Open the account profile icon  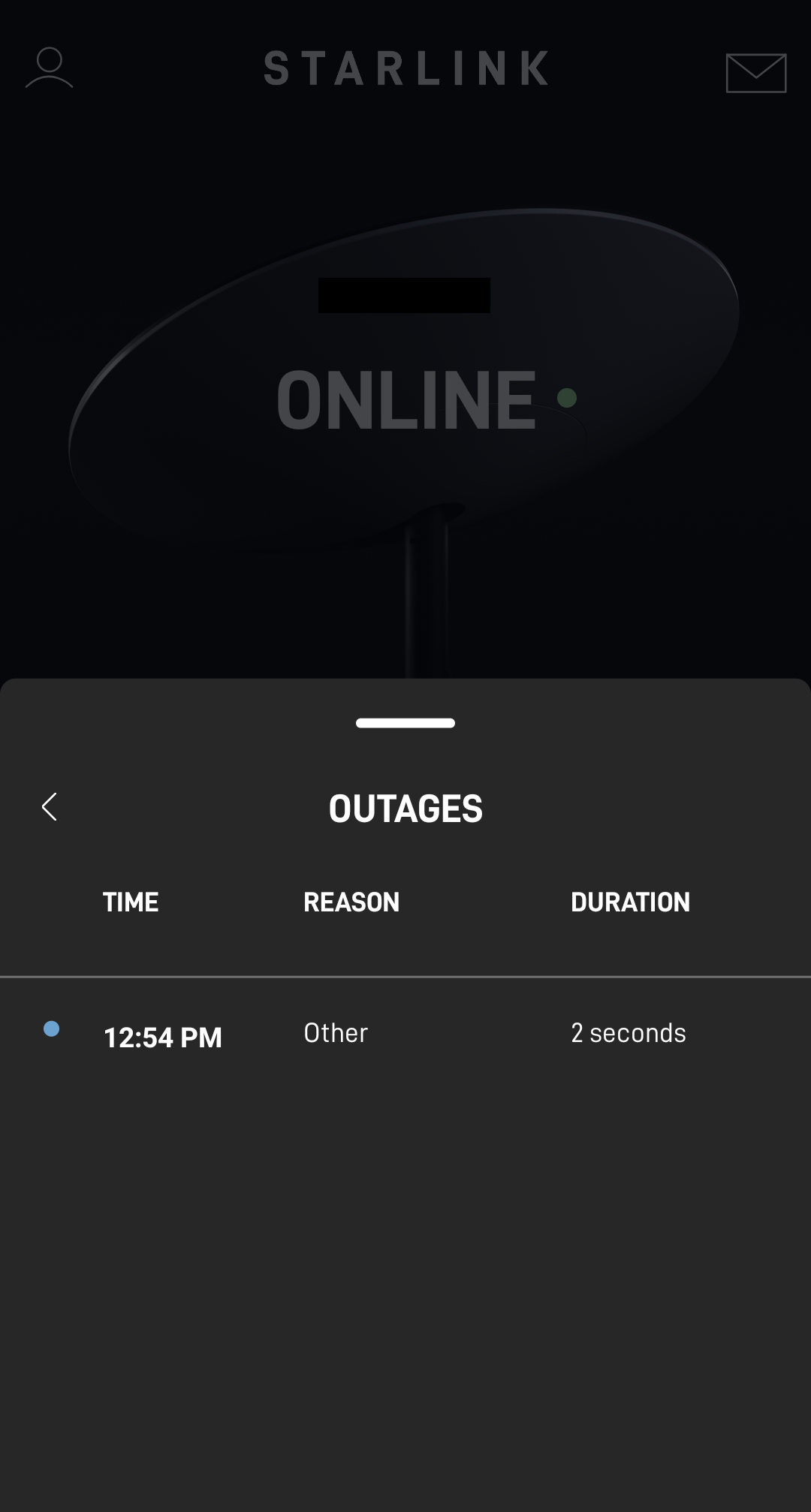(x=49, y=68)
